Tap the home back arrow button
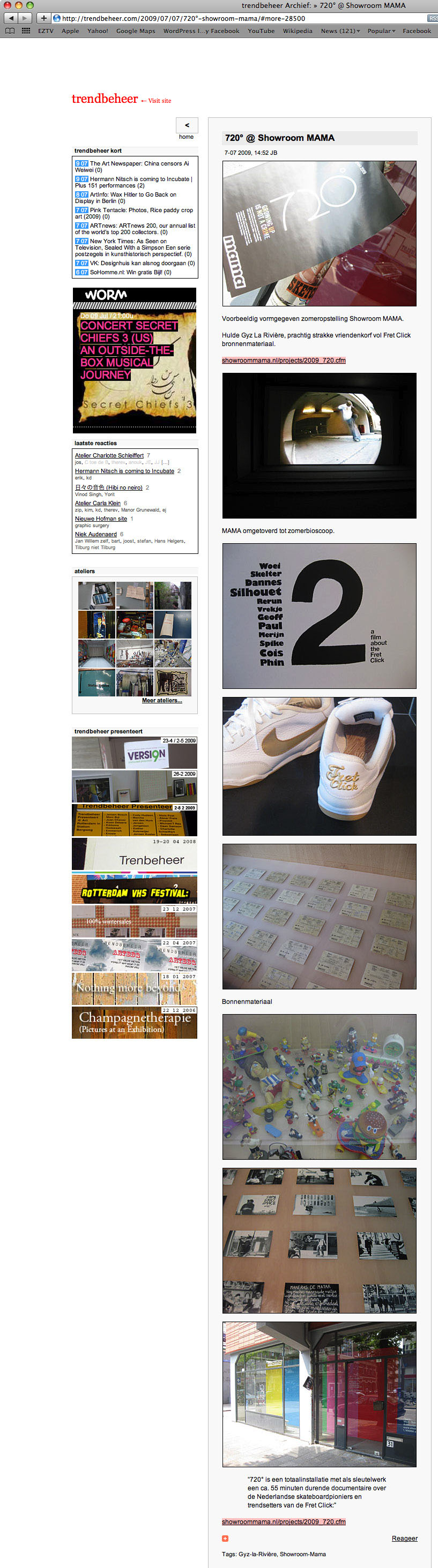438x1568 pixels. [187, 125]
